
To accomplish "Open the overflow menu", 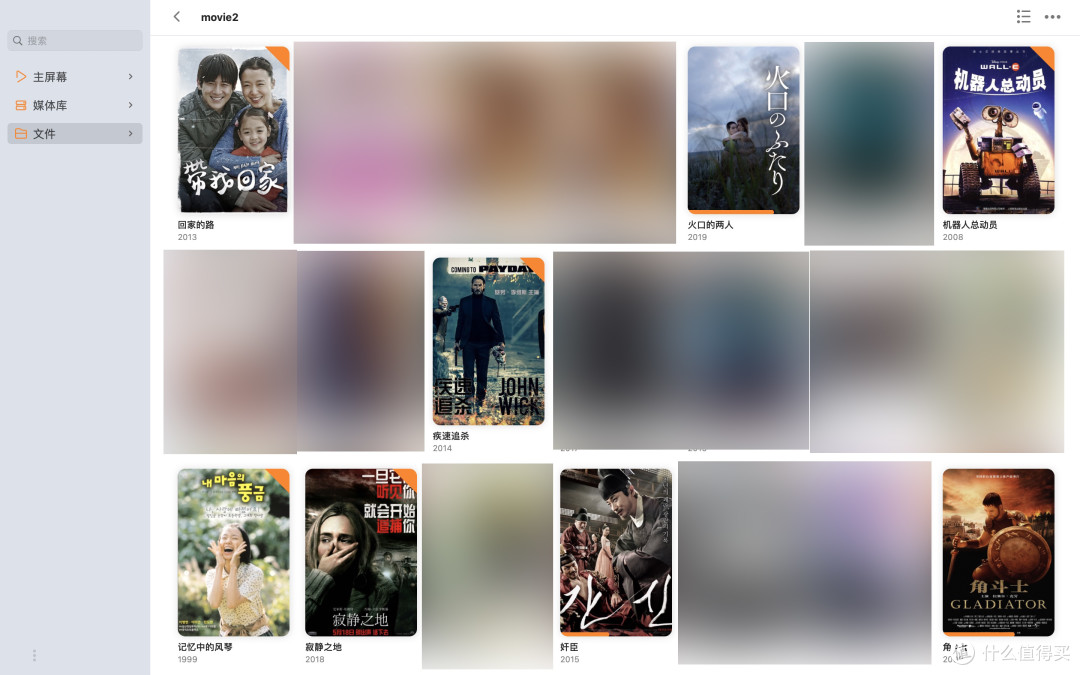I will pos(1052,17).
